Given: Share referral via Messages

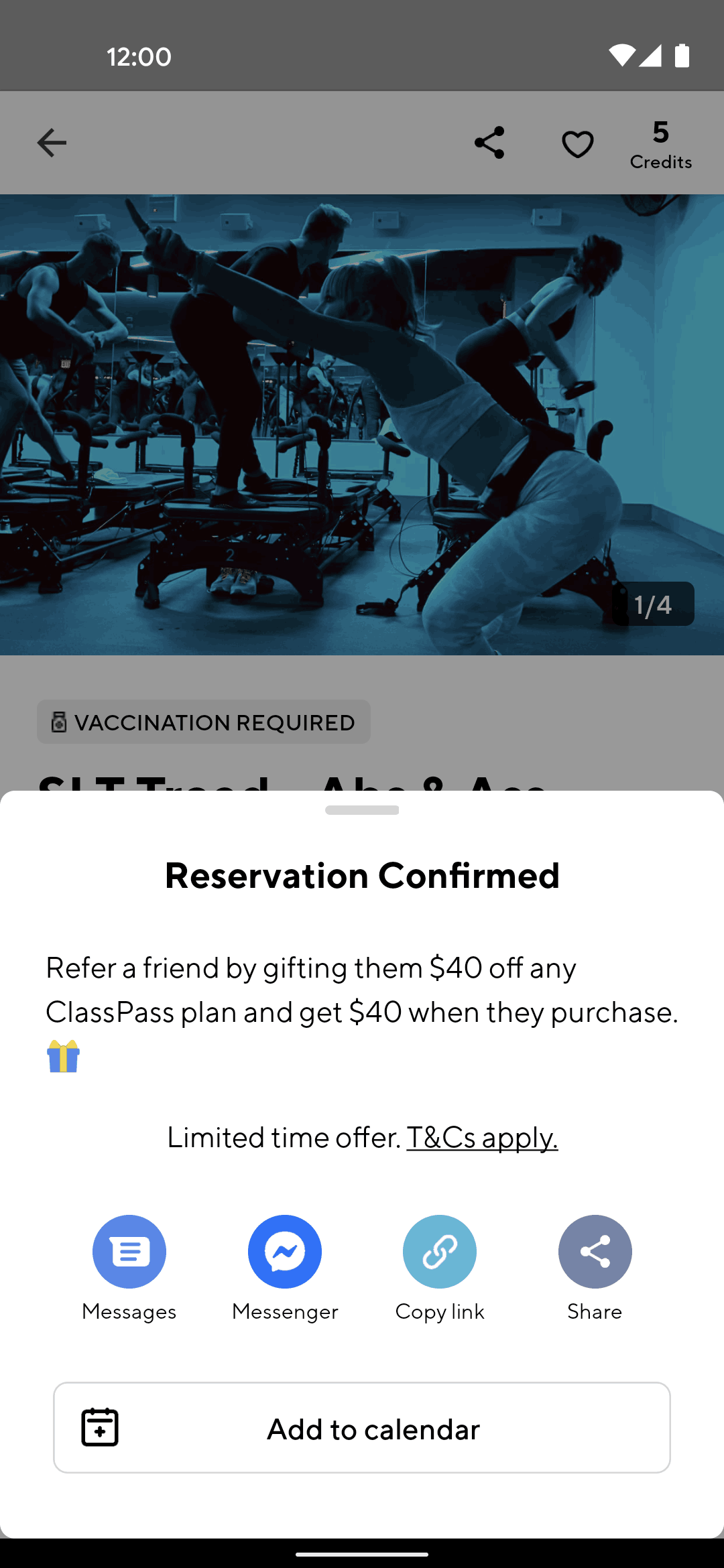Looking at the screenshot, I should [129, 1252].
